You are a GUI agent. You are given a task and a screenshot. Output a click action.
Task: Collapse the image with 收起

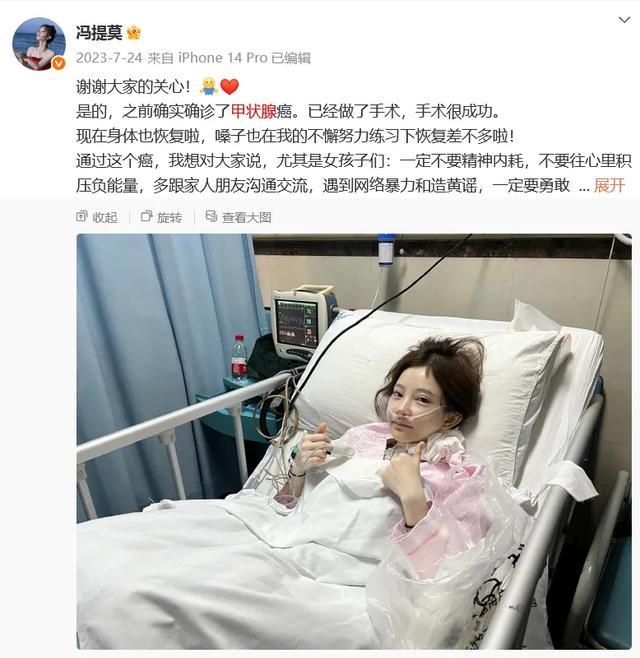click(97, 217)
